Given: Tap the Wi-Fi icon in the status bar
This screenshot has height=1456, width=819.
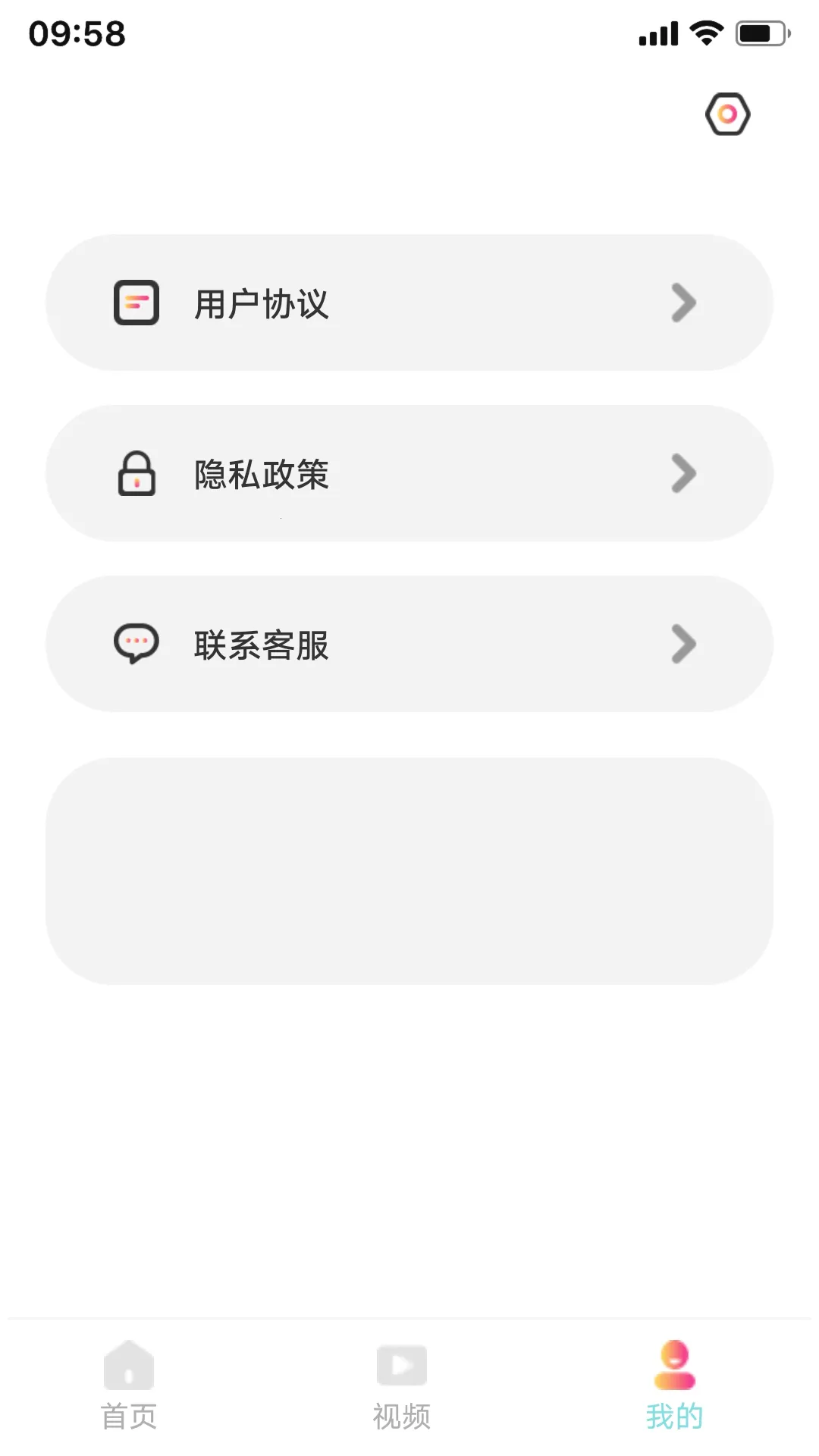Looking at the screenshot, I should click(707, 33).
